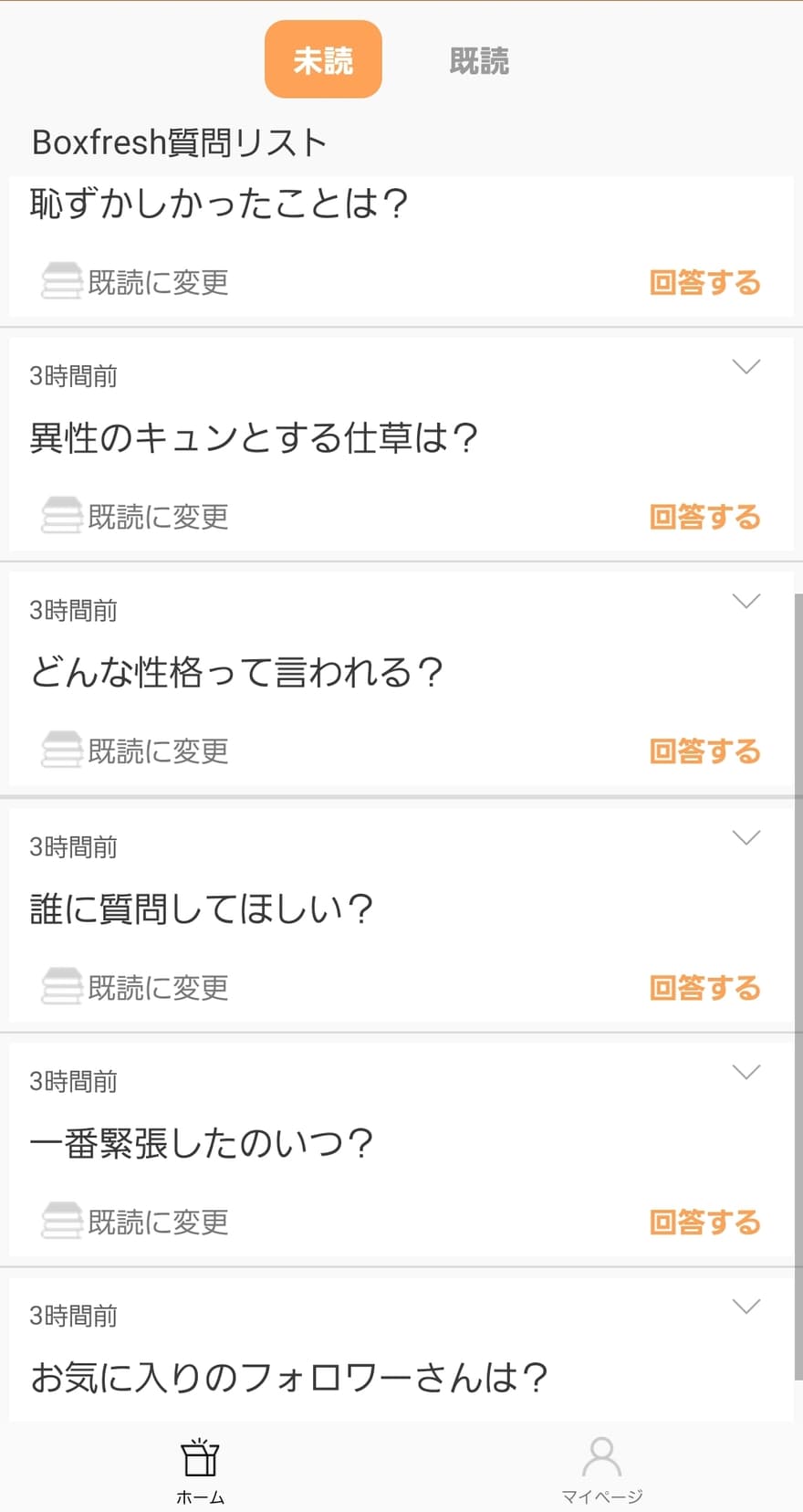Click 回答する on the 誰に質問してほしい？ question
Viewport: 803px width, 1512px height.
[x=704, y=987]
